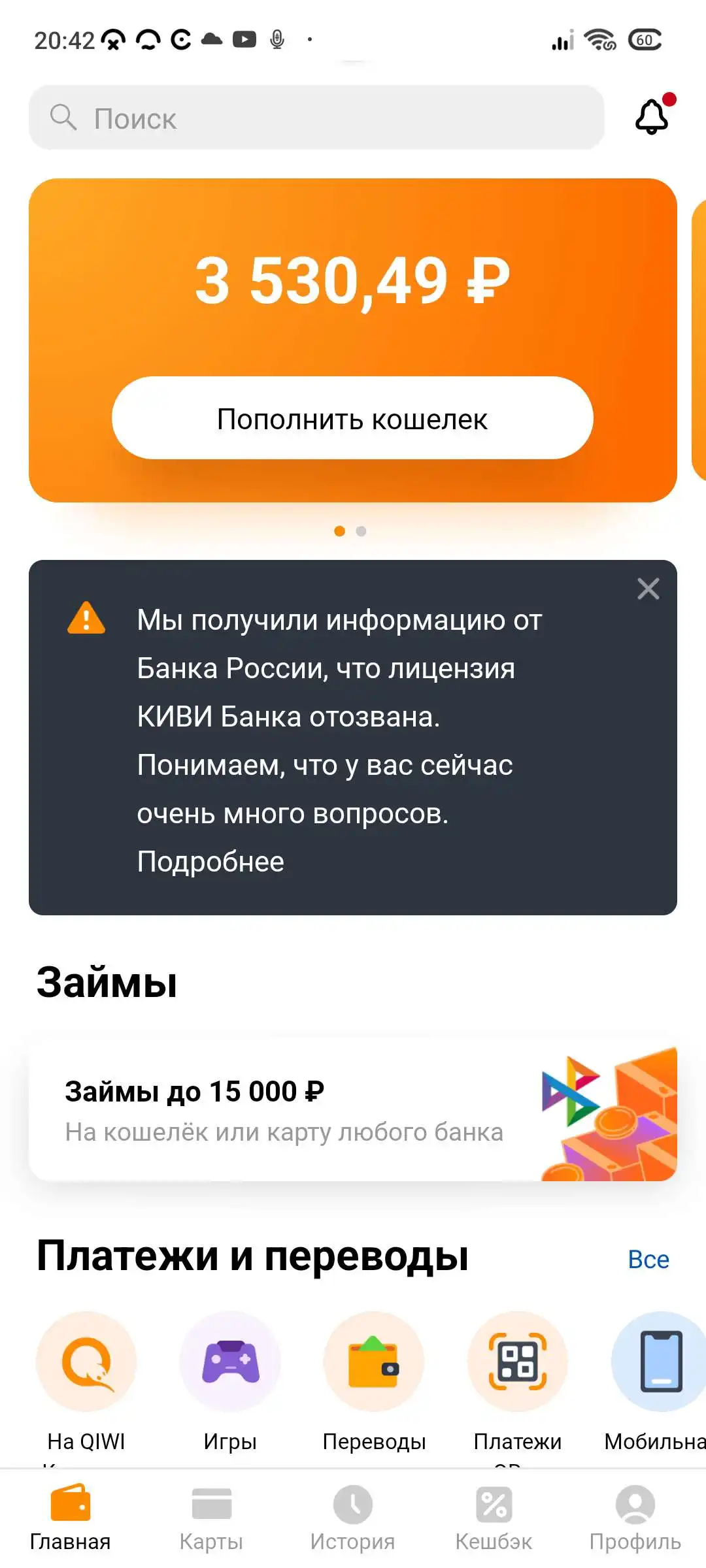Open the Платежи QR scanner option

[518, 1363]
